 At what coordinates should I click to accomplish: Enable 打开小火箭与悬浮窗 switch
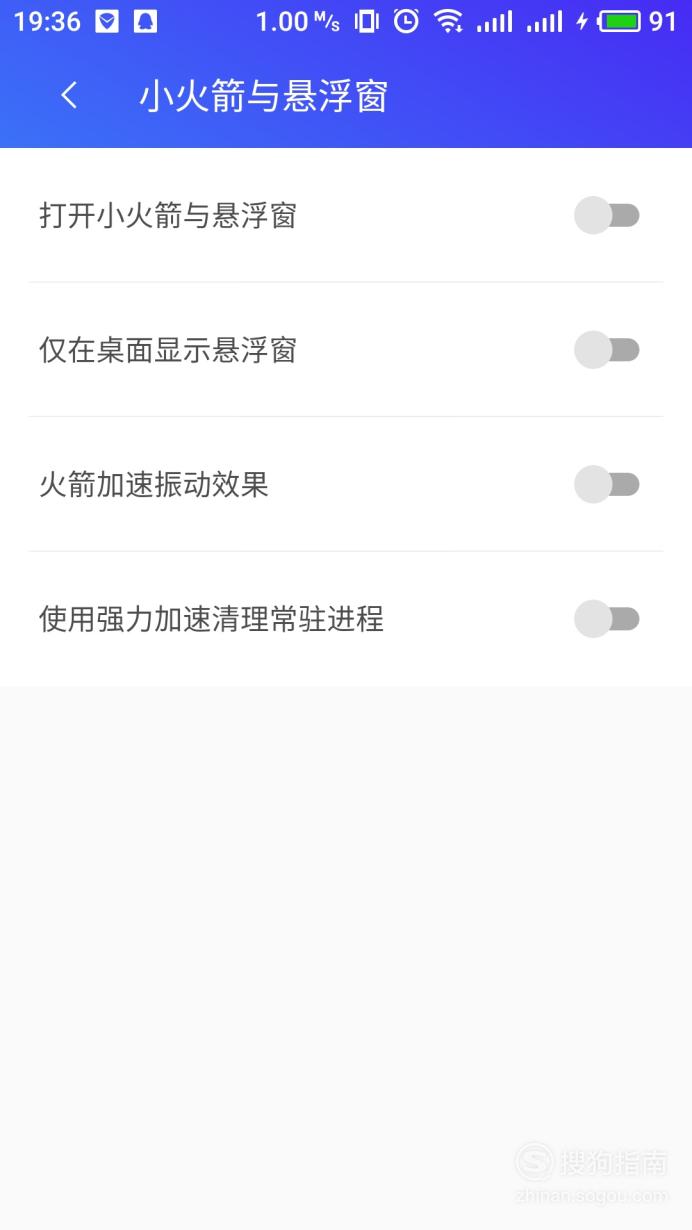pos(607,215)
